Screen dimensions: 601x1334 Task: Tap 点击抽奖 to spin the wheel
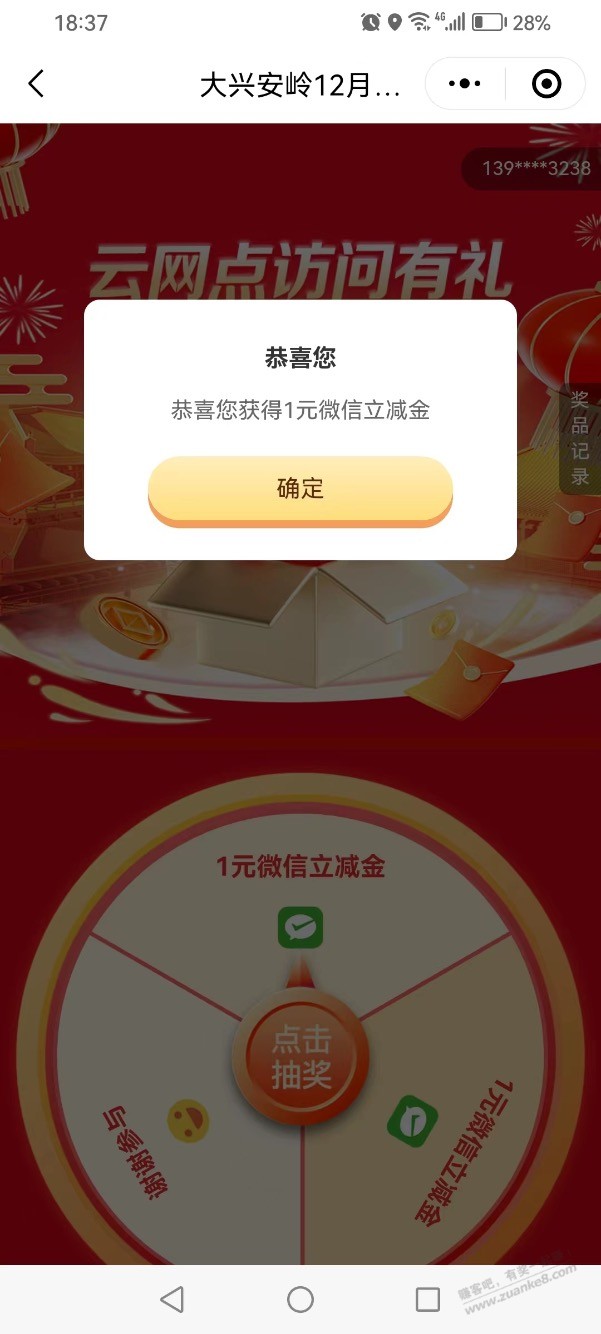click(301, 1056)
